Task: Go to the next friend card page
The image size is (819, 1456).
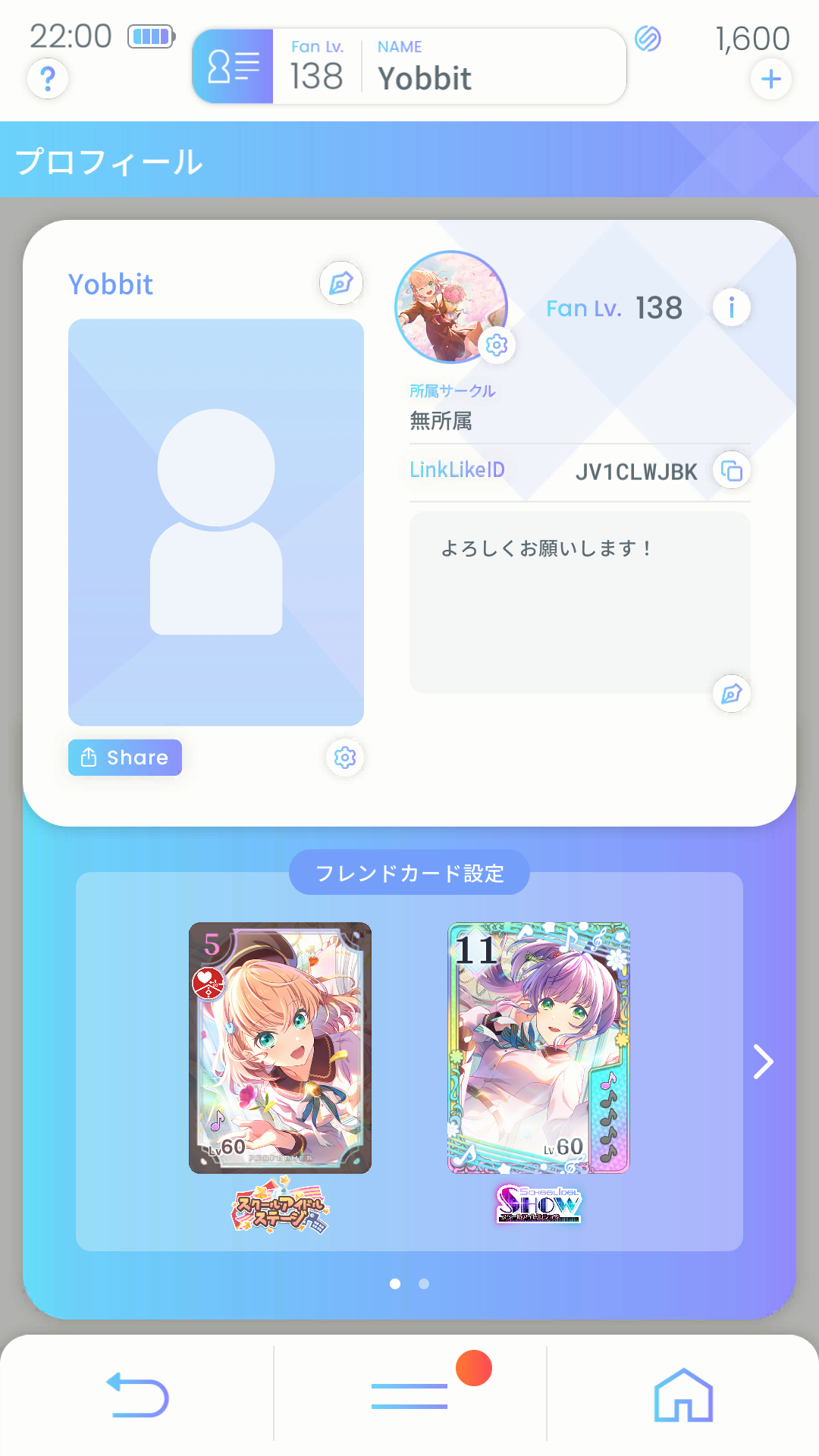Action: click(x=763, y=1062)
